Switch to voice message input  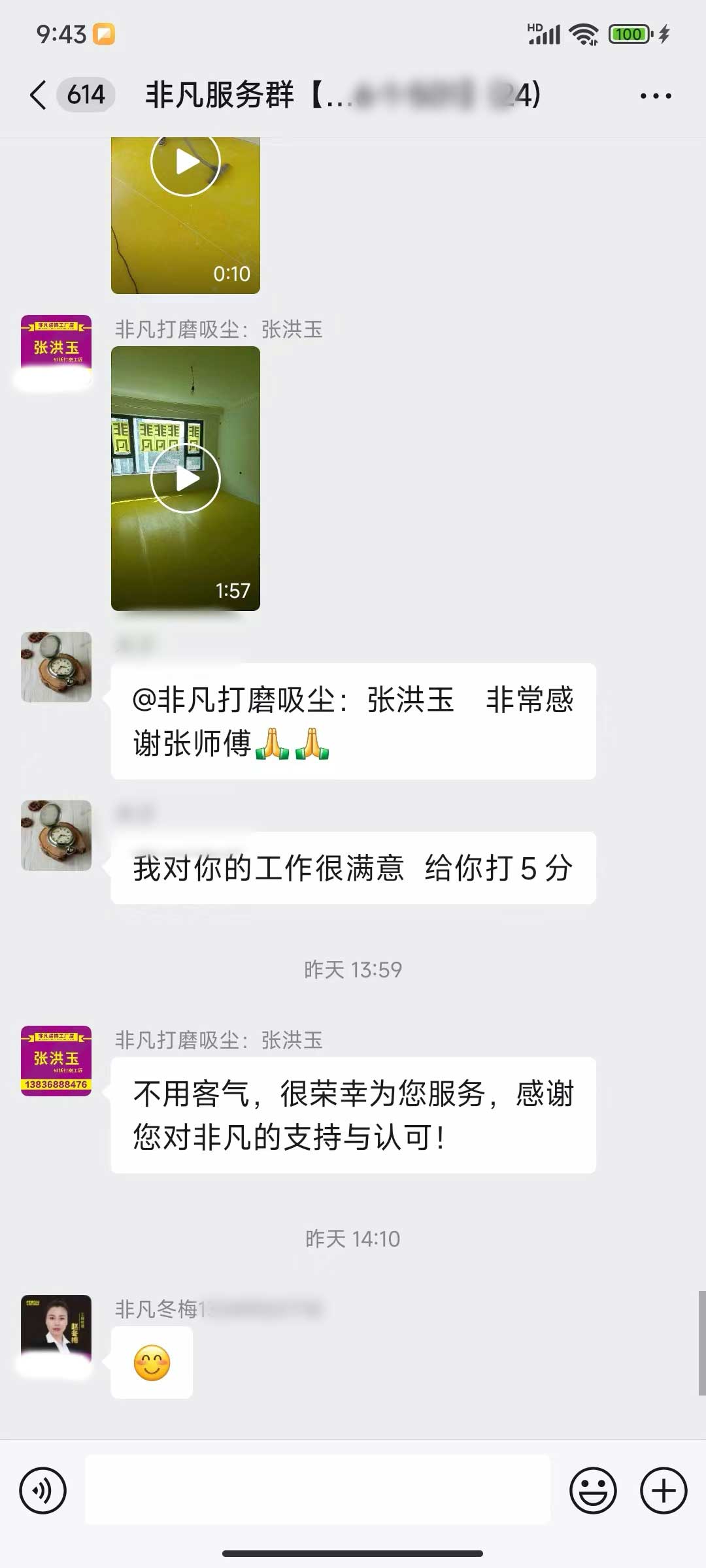pyautogui.click(x=43, y=1490)
